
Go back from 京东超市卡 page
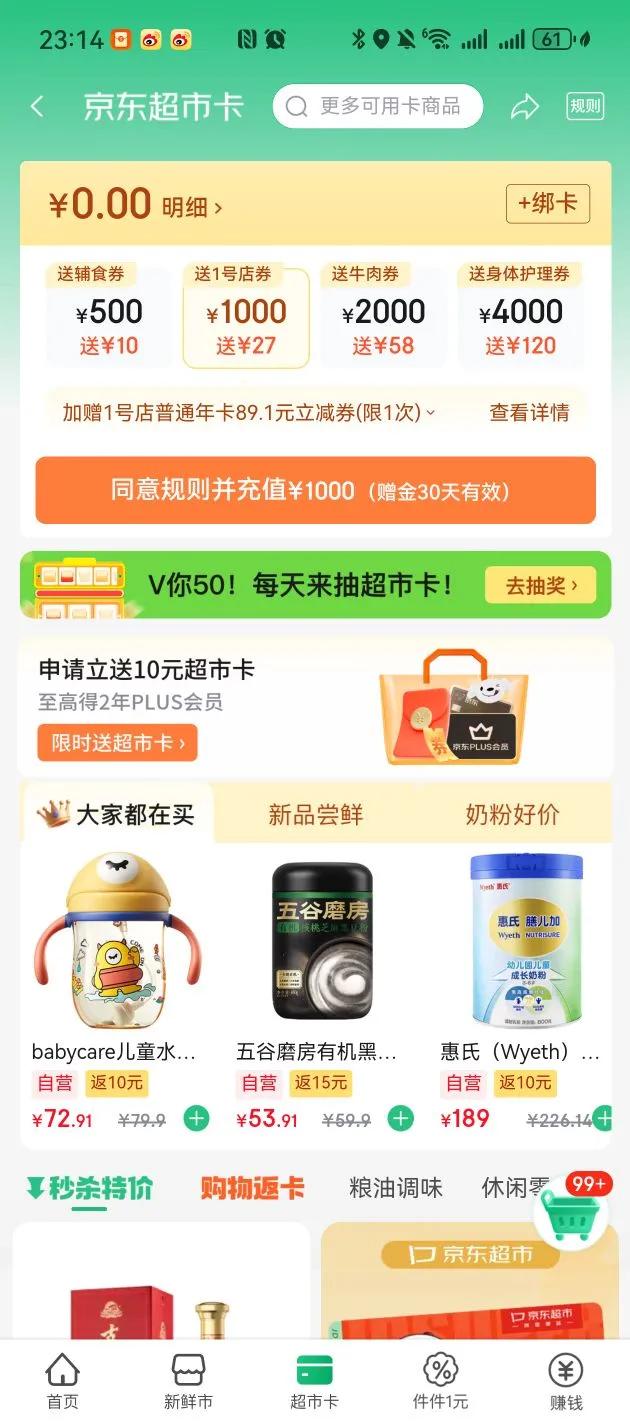(37, 106)
